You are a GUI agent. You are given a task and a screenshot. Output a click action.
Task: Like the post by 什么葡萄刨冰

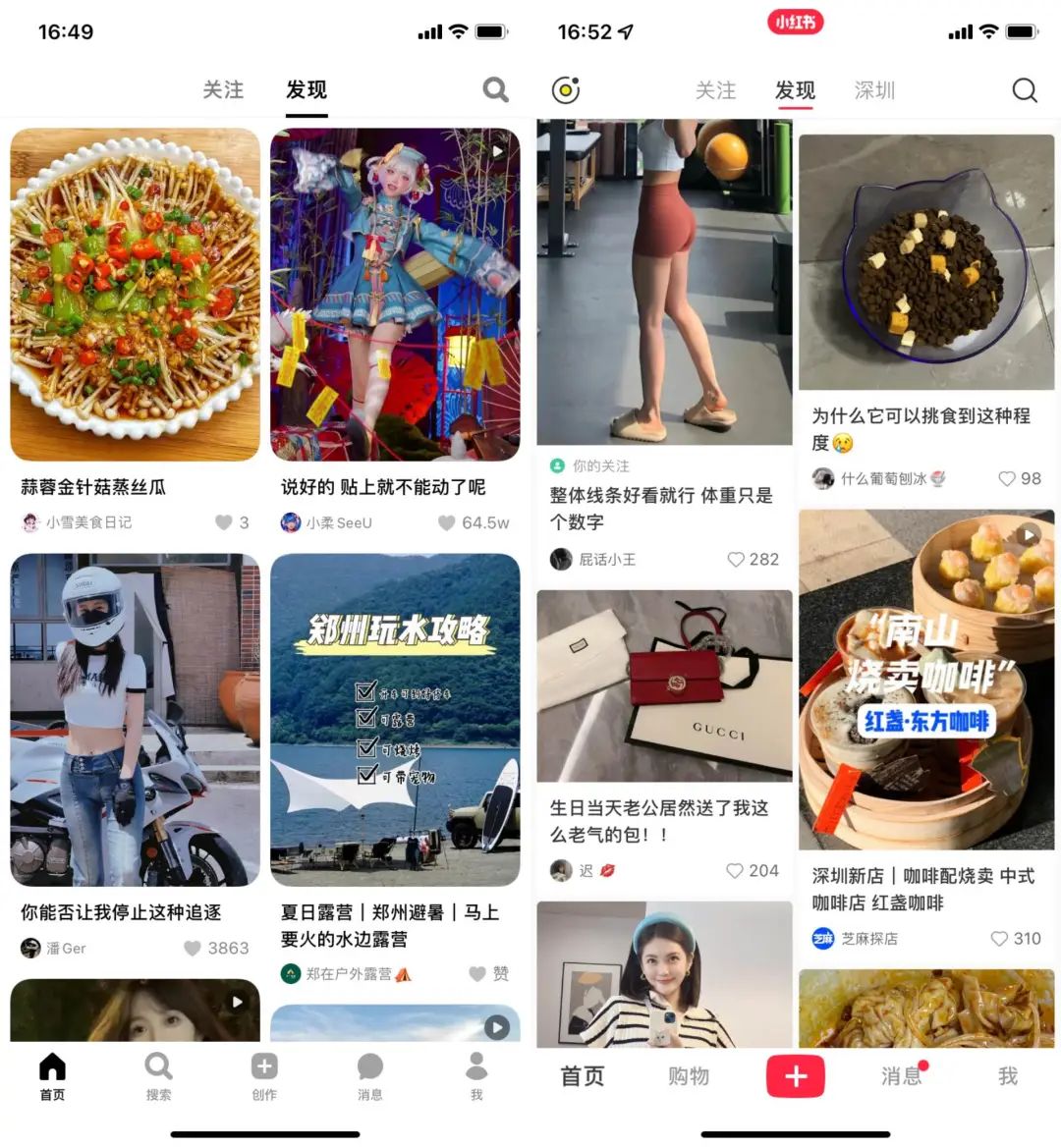tap(1007, 478)
